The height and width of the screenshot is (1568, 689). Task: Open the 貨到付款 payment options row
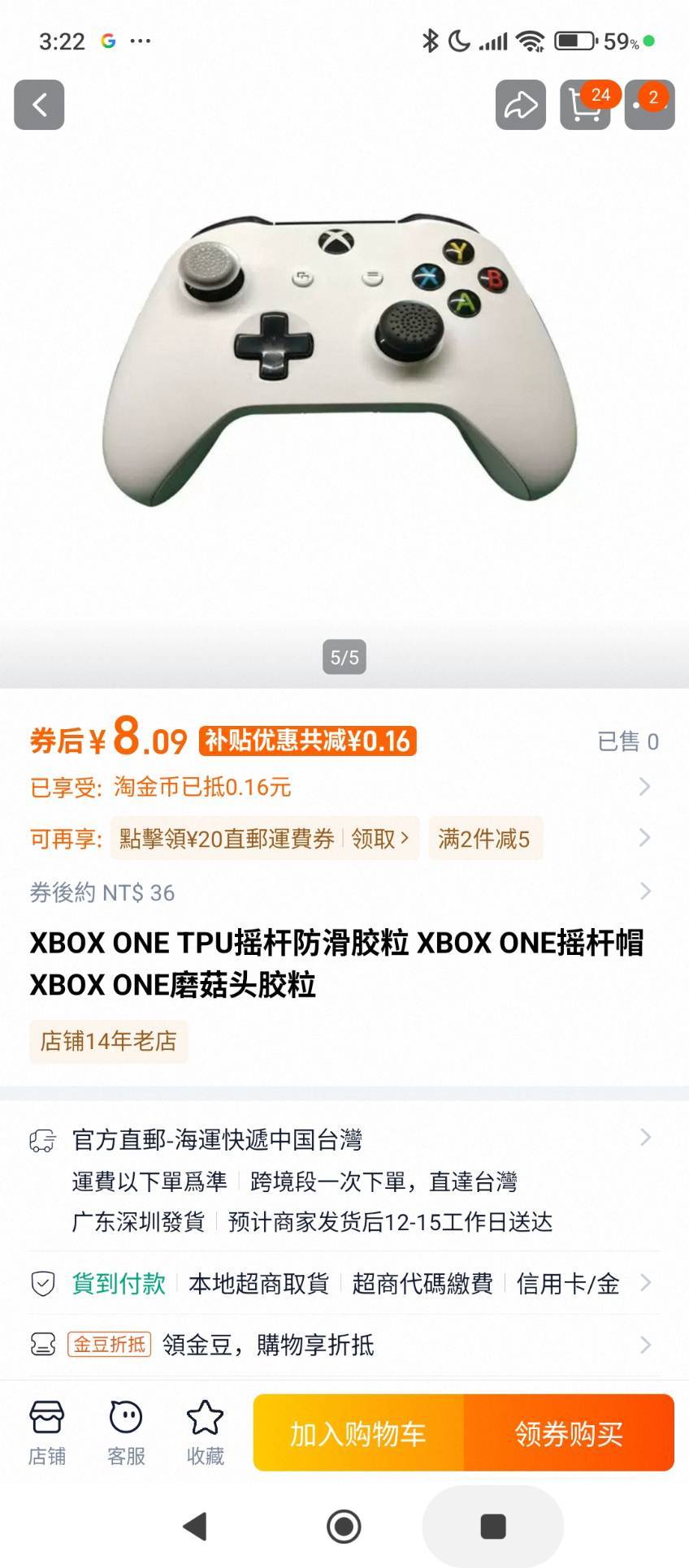pos(344,1283)
